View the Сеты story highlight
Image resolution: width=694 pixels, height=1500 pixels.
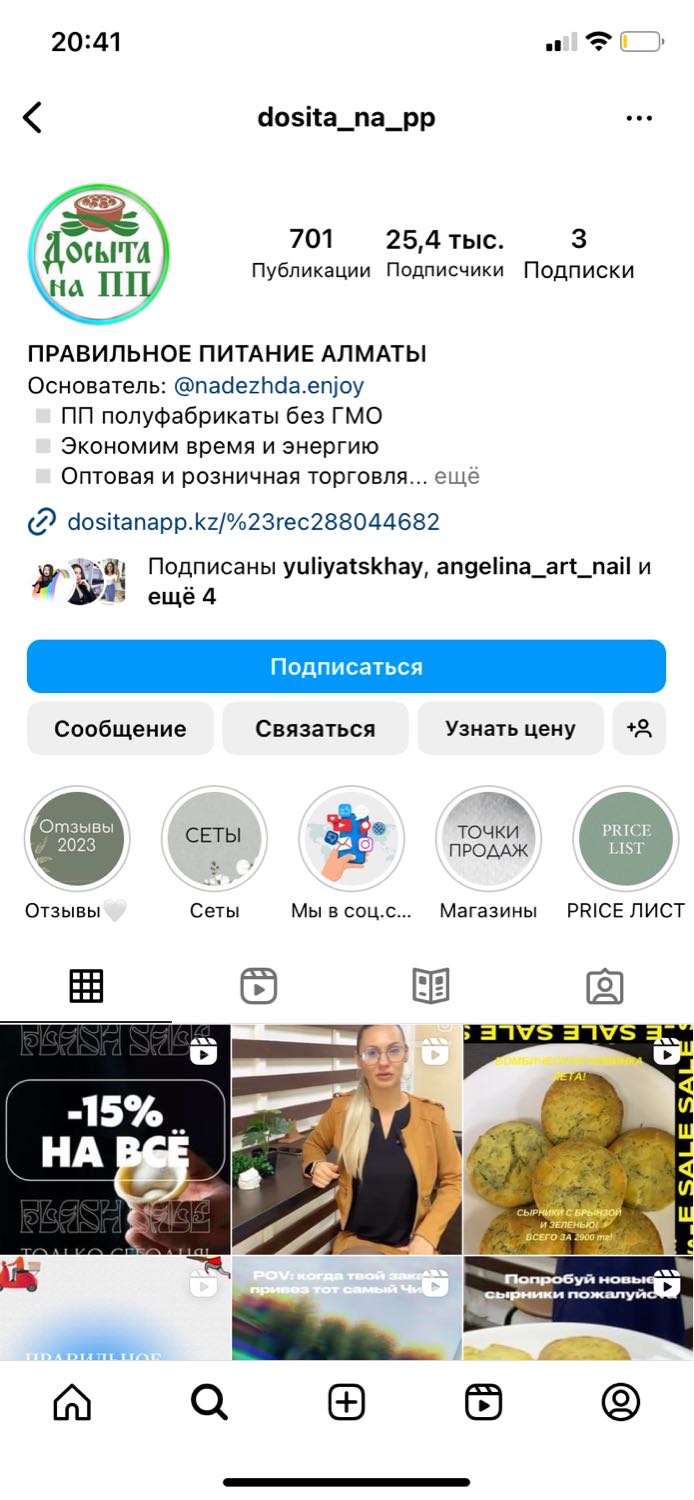[x=214, y=838]
